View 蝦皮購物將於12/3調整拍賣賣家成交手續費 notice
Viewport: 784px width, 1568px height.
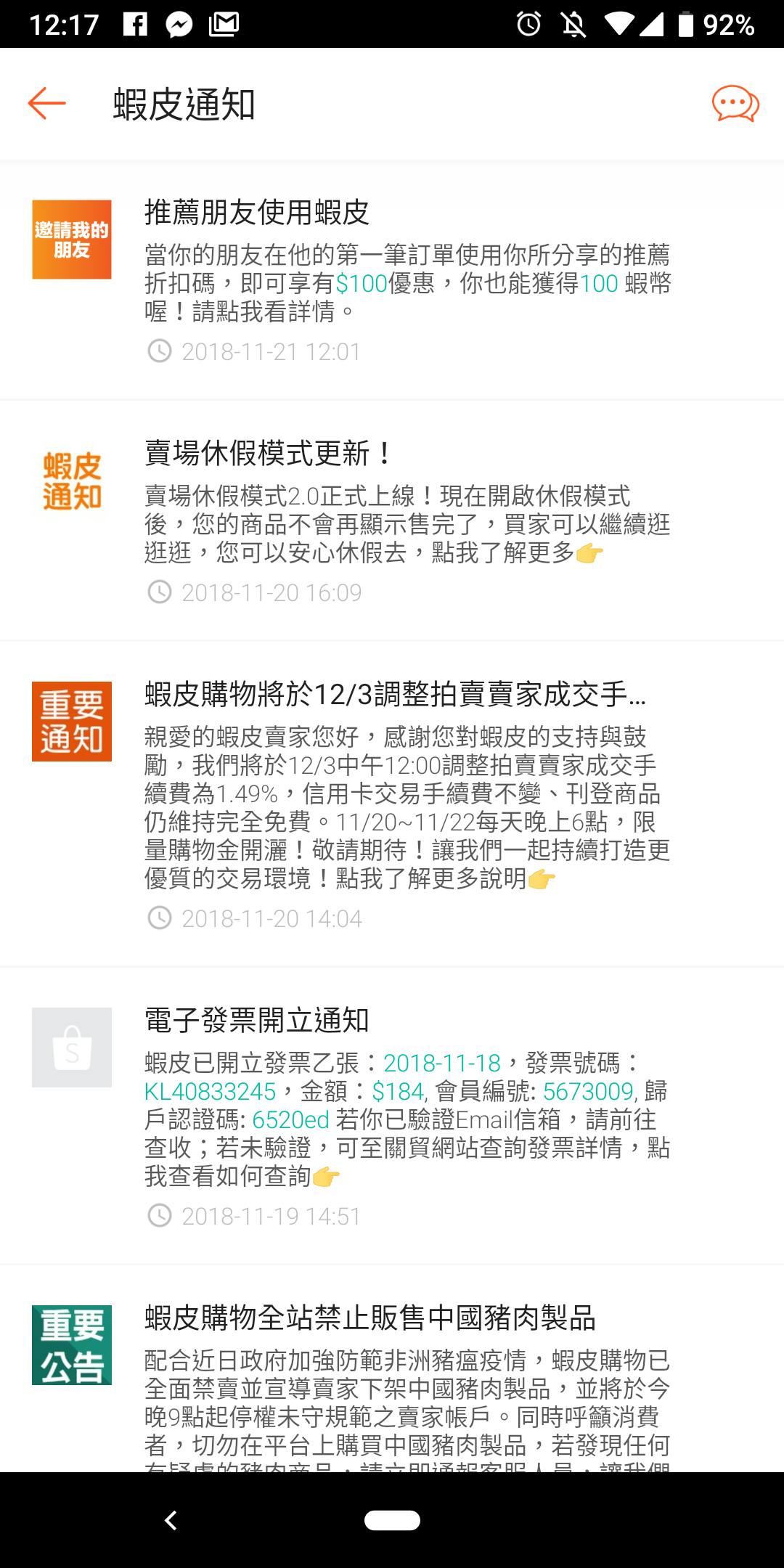pyautogui.click(x=392, y=802)
